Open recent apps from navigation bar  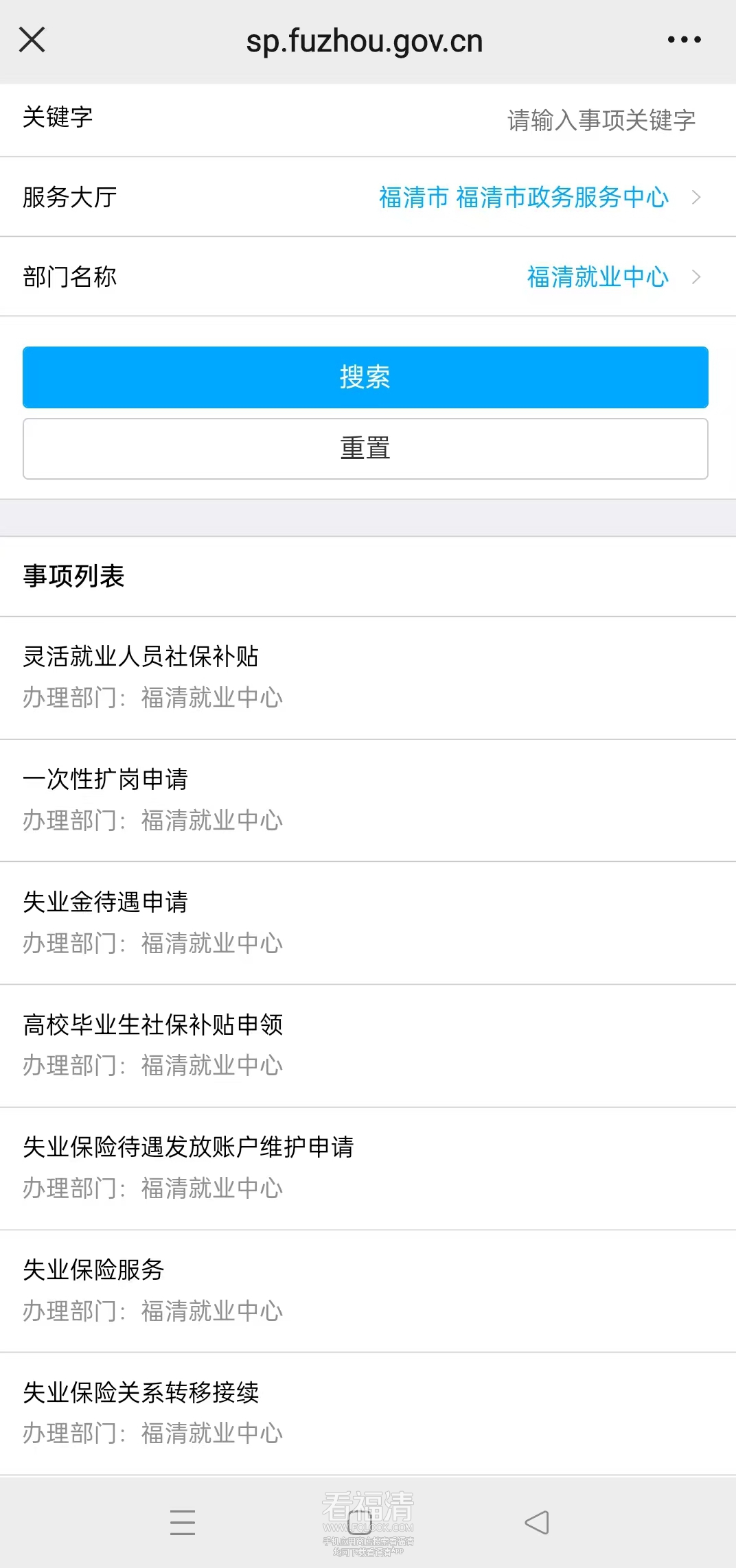click(x=183, y=1523)
